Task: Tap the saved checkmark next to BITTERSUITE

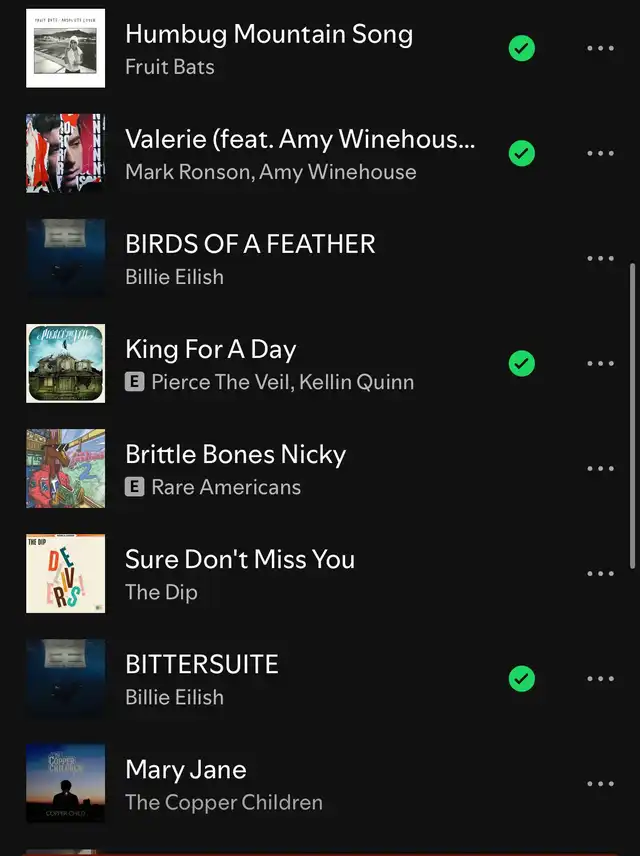Action: pyautogui.click(x=521, y=679)
